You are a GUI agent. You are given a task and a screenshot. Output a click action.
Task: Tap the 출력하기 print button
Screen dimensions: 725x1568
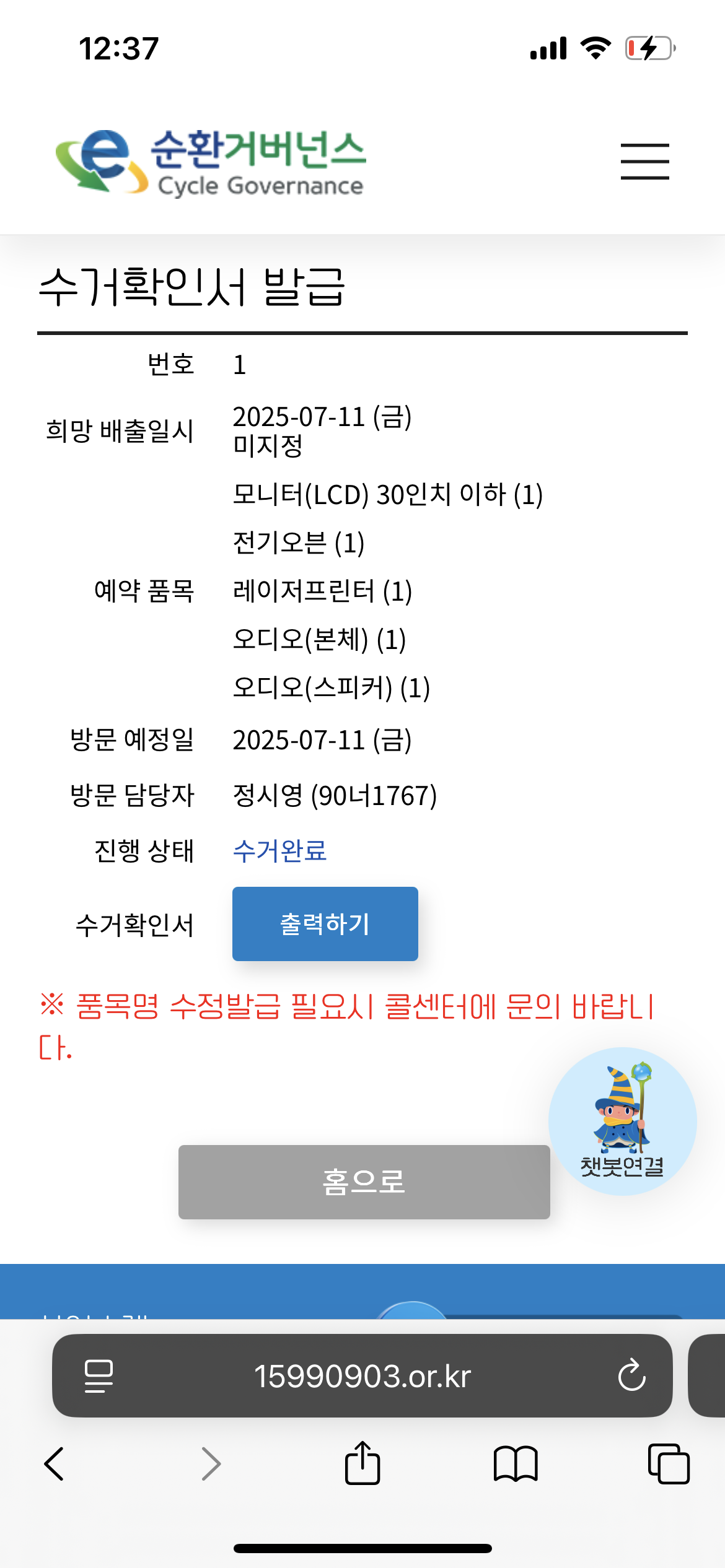click(x=325, y=923)
